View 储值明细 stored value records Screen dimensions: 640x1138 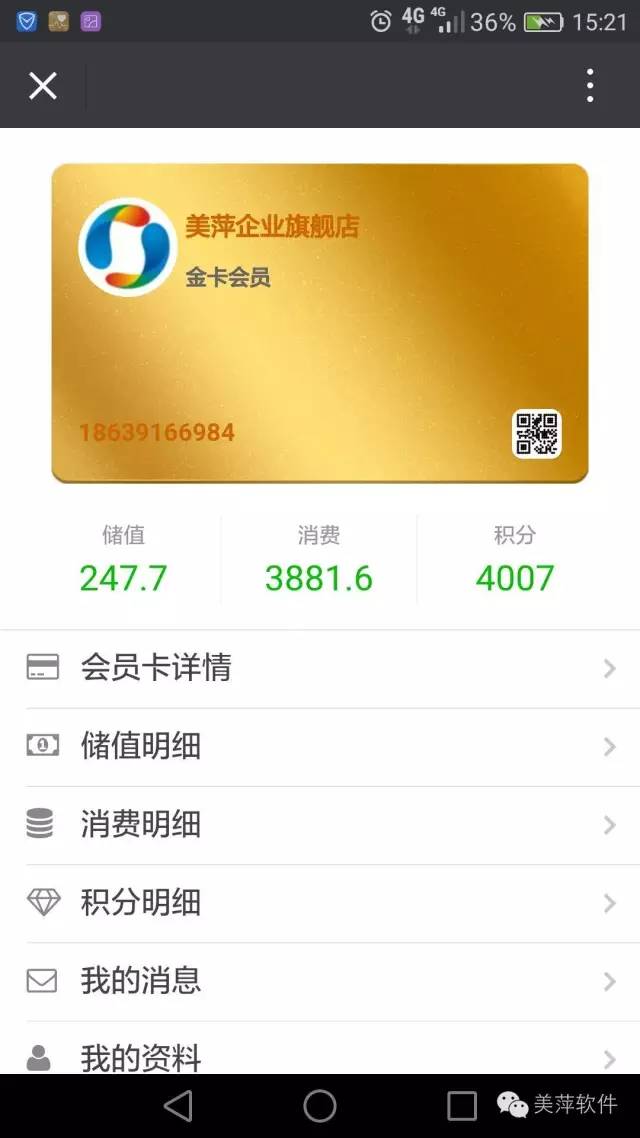[320, 746]
